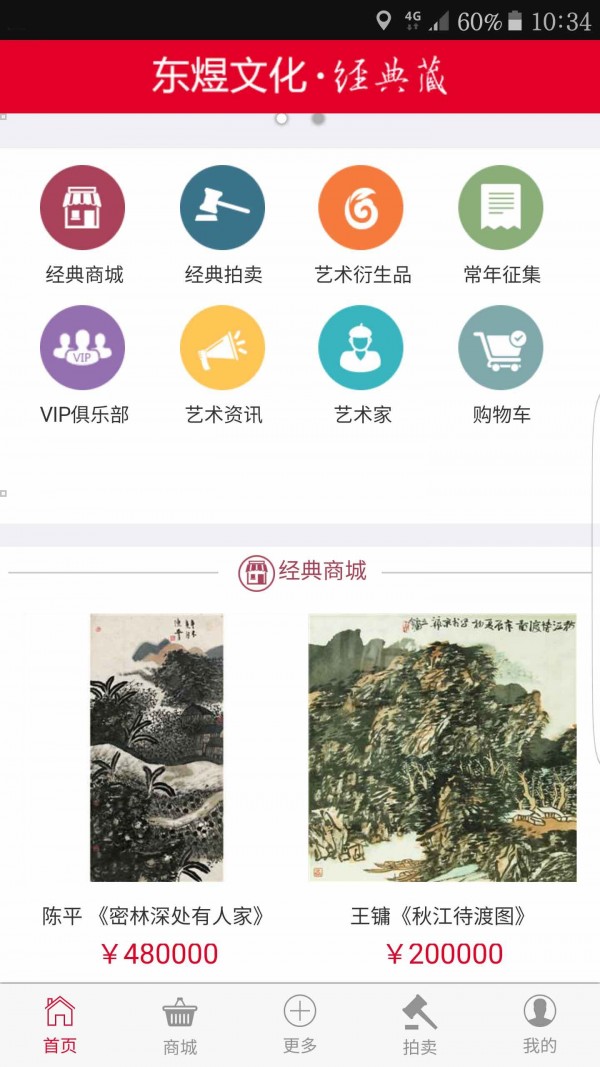Image resolution: width=600 pixels, height=1067 pixels.
Task: View 艺术资讯 news
Action: point(222,348)
